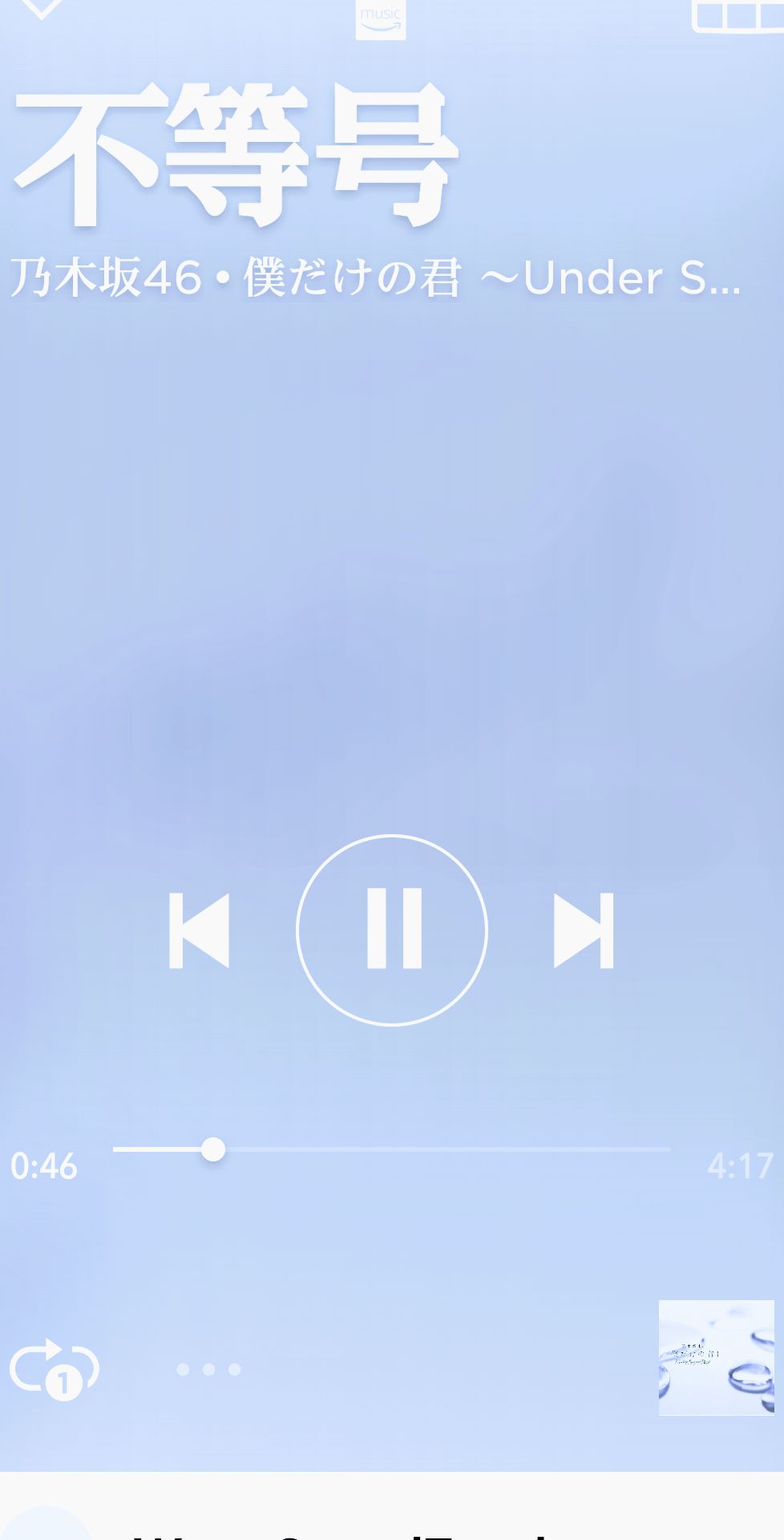Skip to the next track
The image size is (784, 1540).
(x=584, y=930)
